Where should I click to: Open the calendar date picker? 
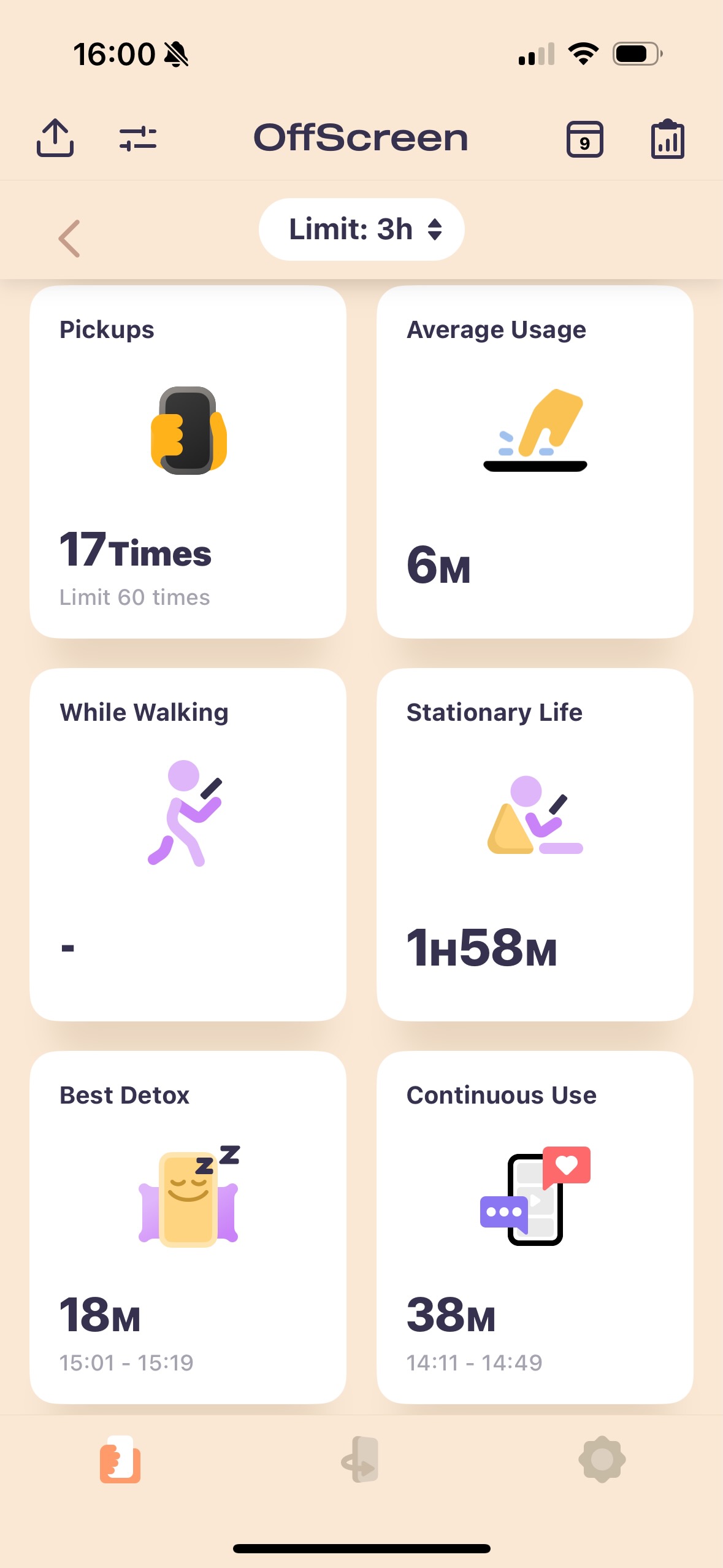(x=584, y=139)
